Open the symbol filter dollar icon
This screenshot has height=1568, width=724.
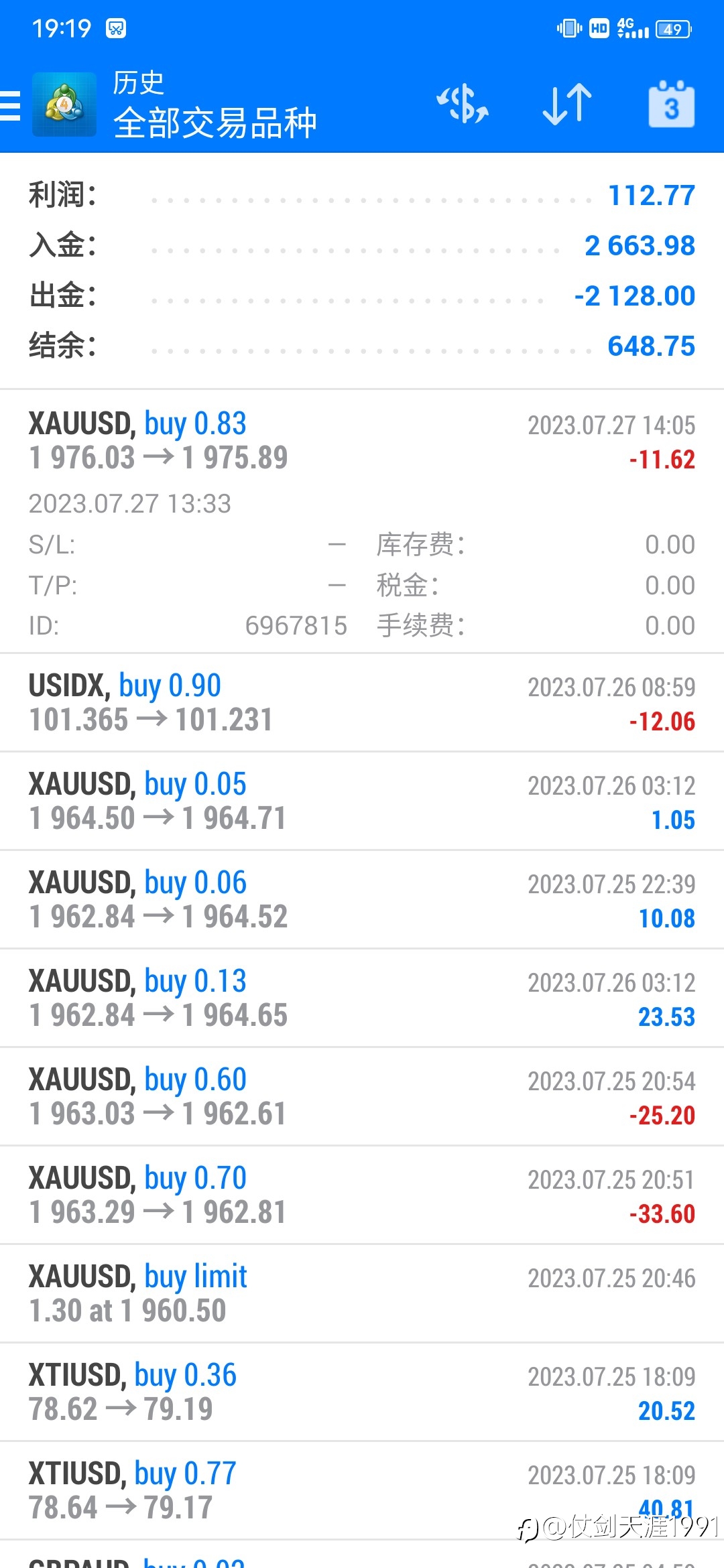click(463, 105)
